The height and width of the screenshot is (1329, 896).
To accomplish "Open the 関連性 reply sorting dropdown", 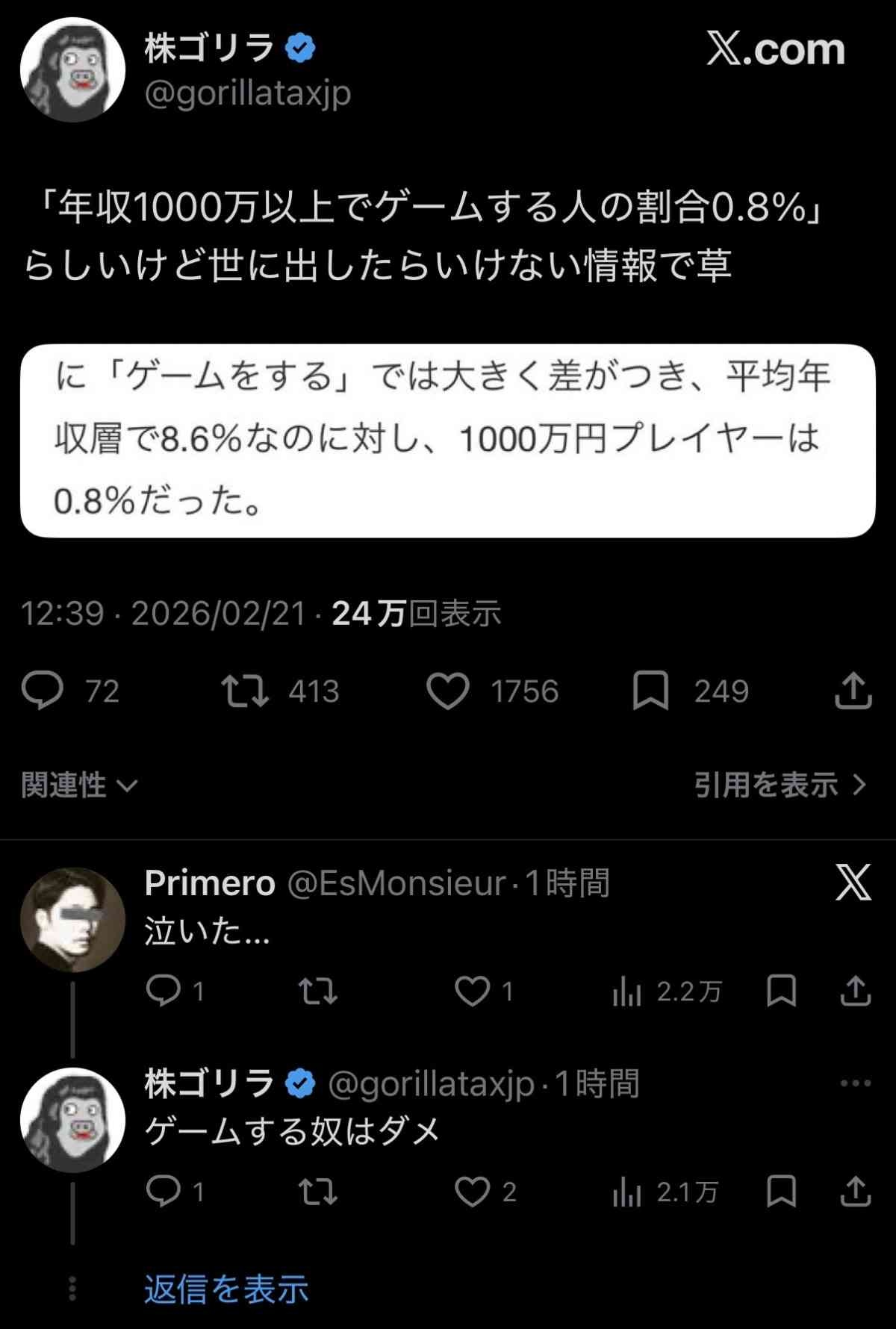I will (79, 785).
